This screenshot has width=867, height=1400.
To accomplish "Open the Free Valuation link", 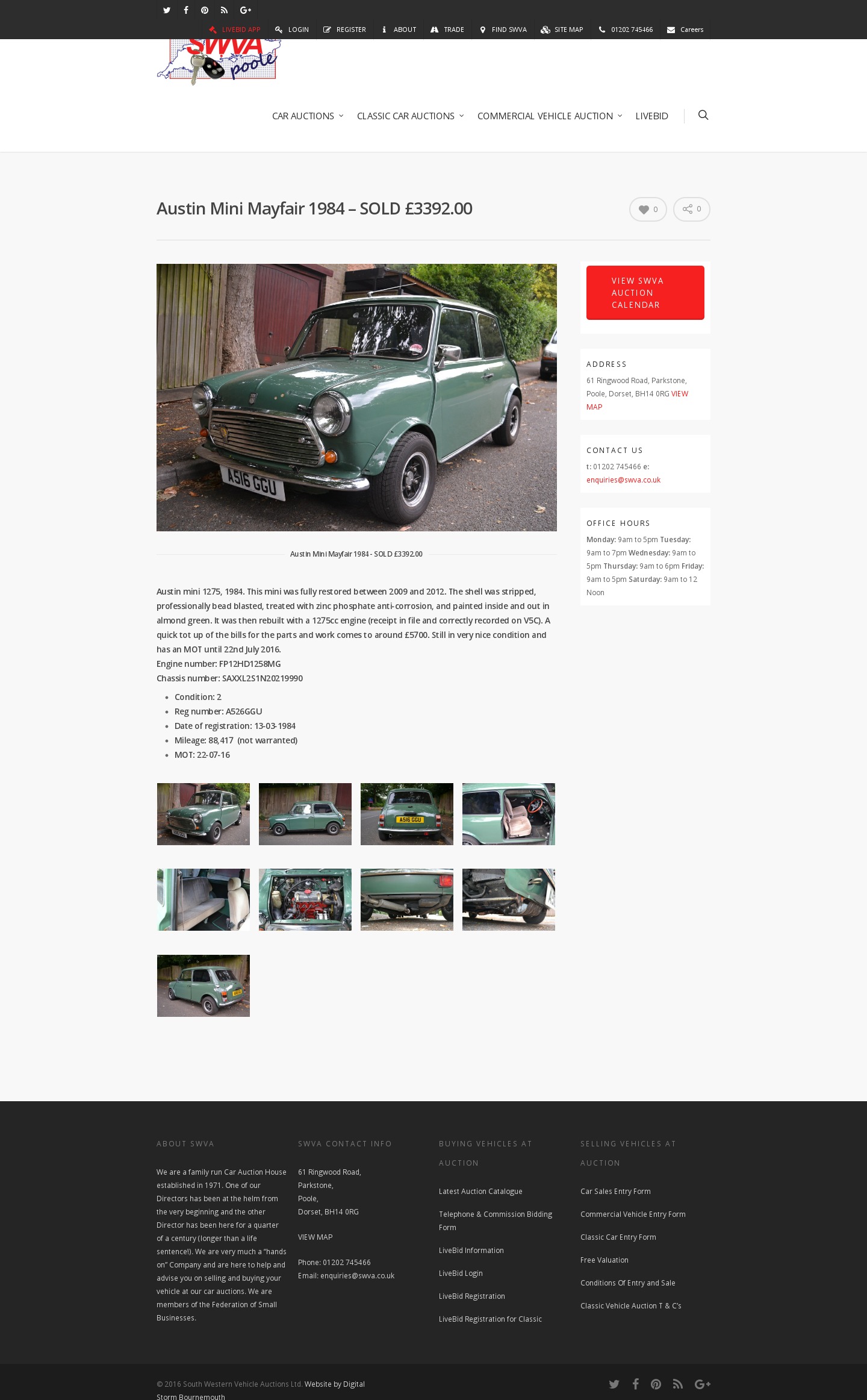I will click(x=604, y=1260).
